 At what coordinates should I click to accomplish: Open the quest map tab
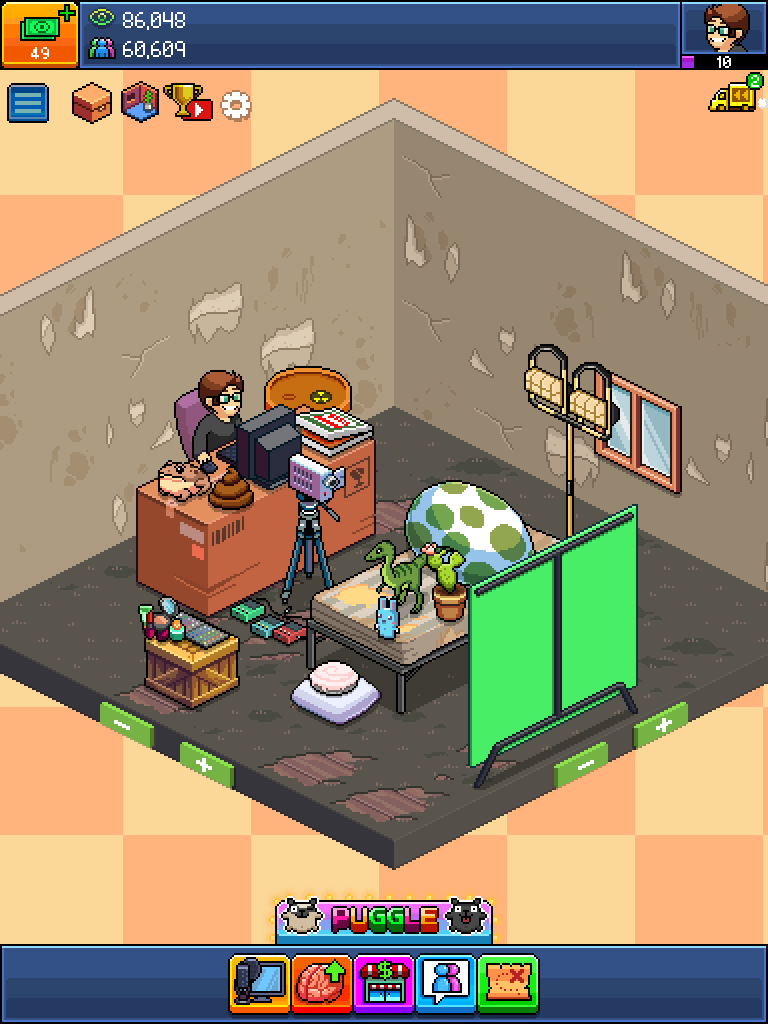click(x=508, y=983)
